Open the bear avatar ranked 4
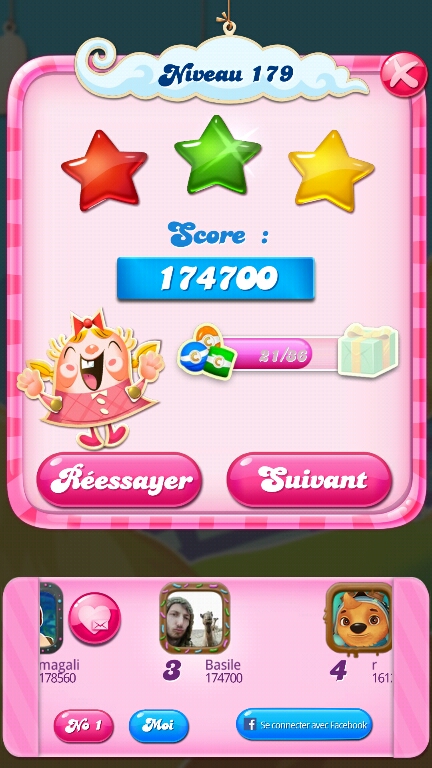Viewport: 432px width, 768px height. coord(360,619)
